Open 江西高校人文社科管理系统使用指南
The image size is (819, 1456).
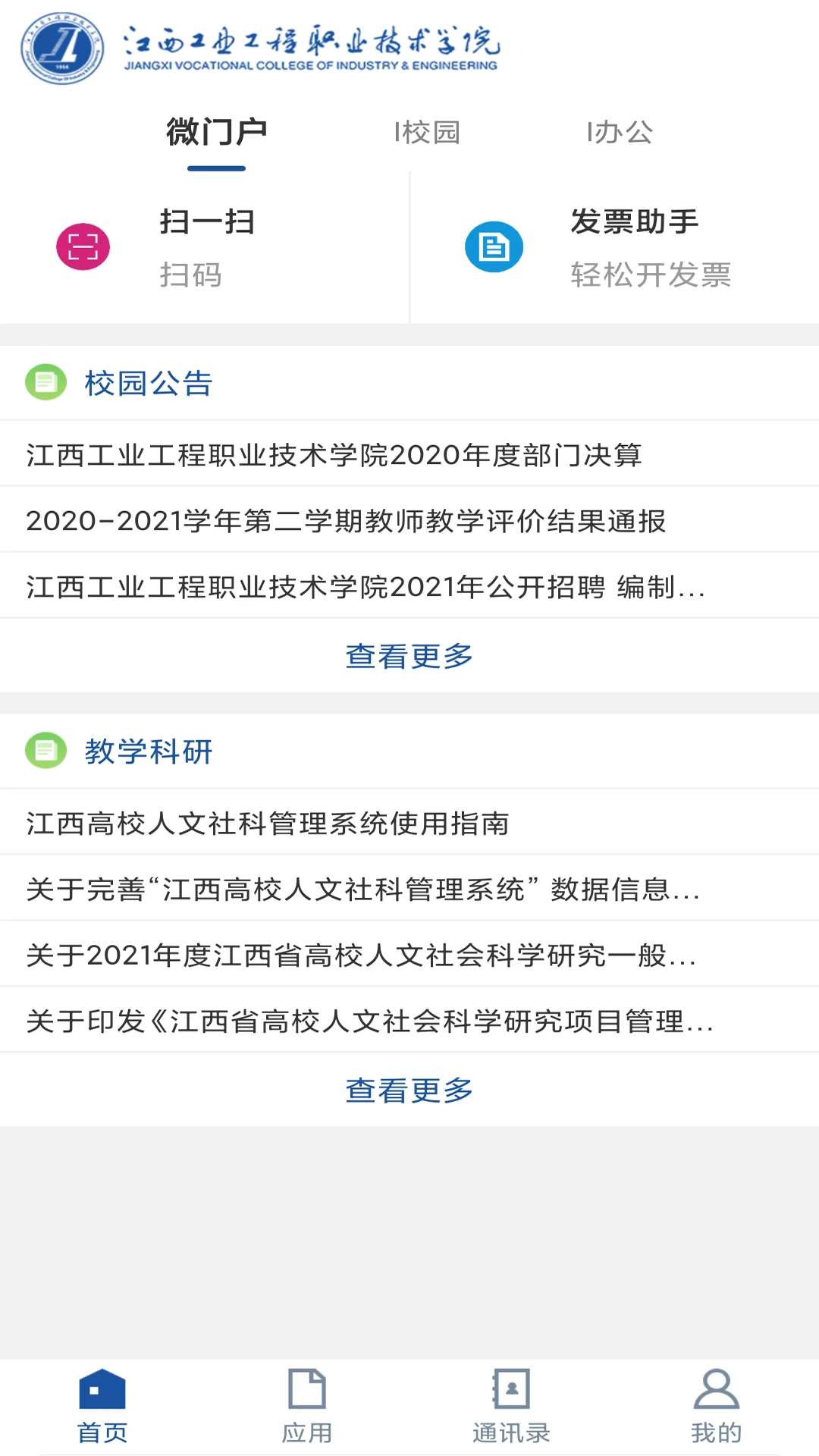click(268, 824)
